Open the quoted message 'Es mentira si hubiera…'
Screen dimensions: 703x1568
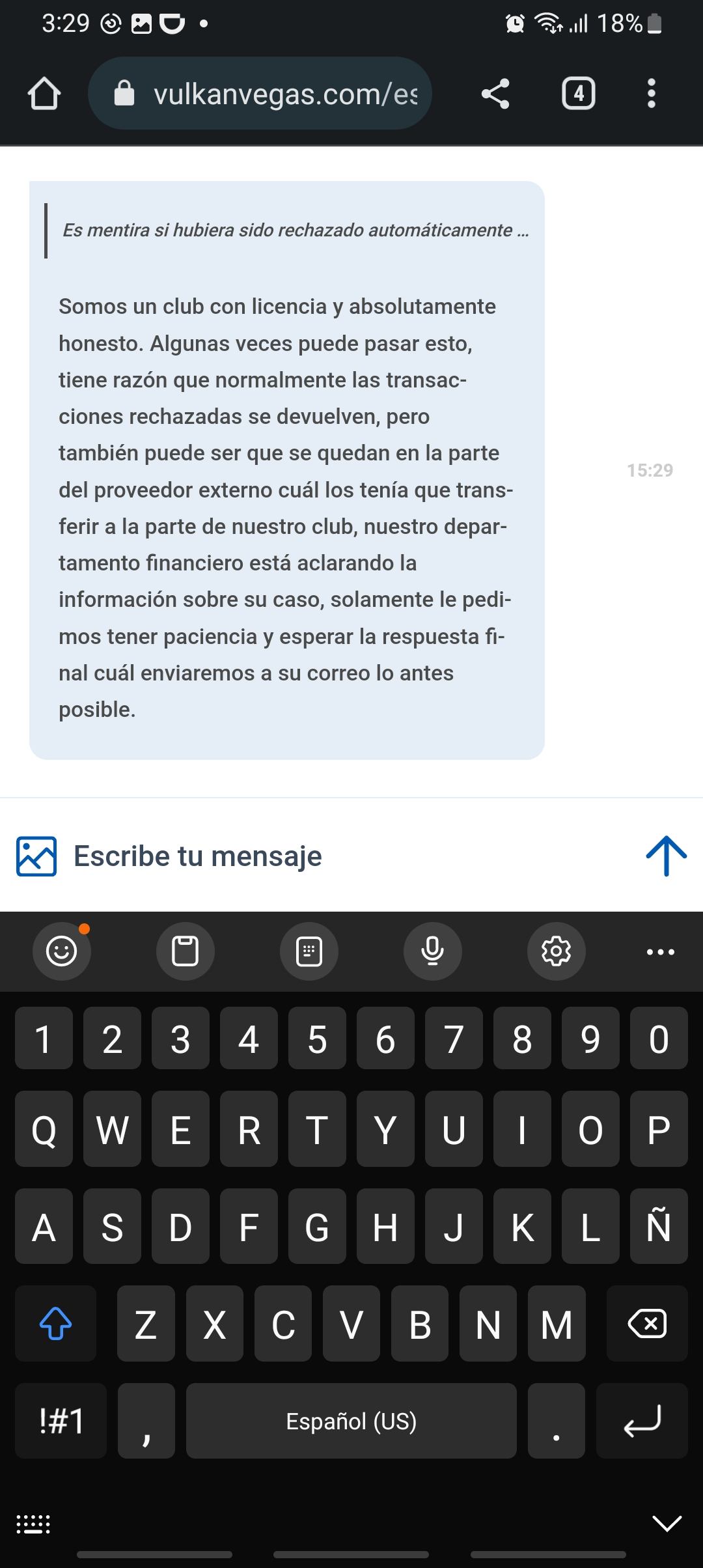pos(294,231)
